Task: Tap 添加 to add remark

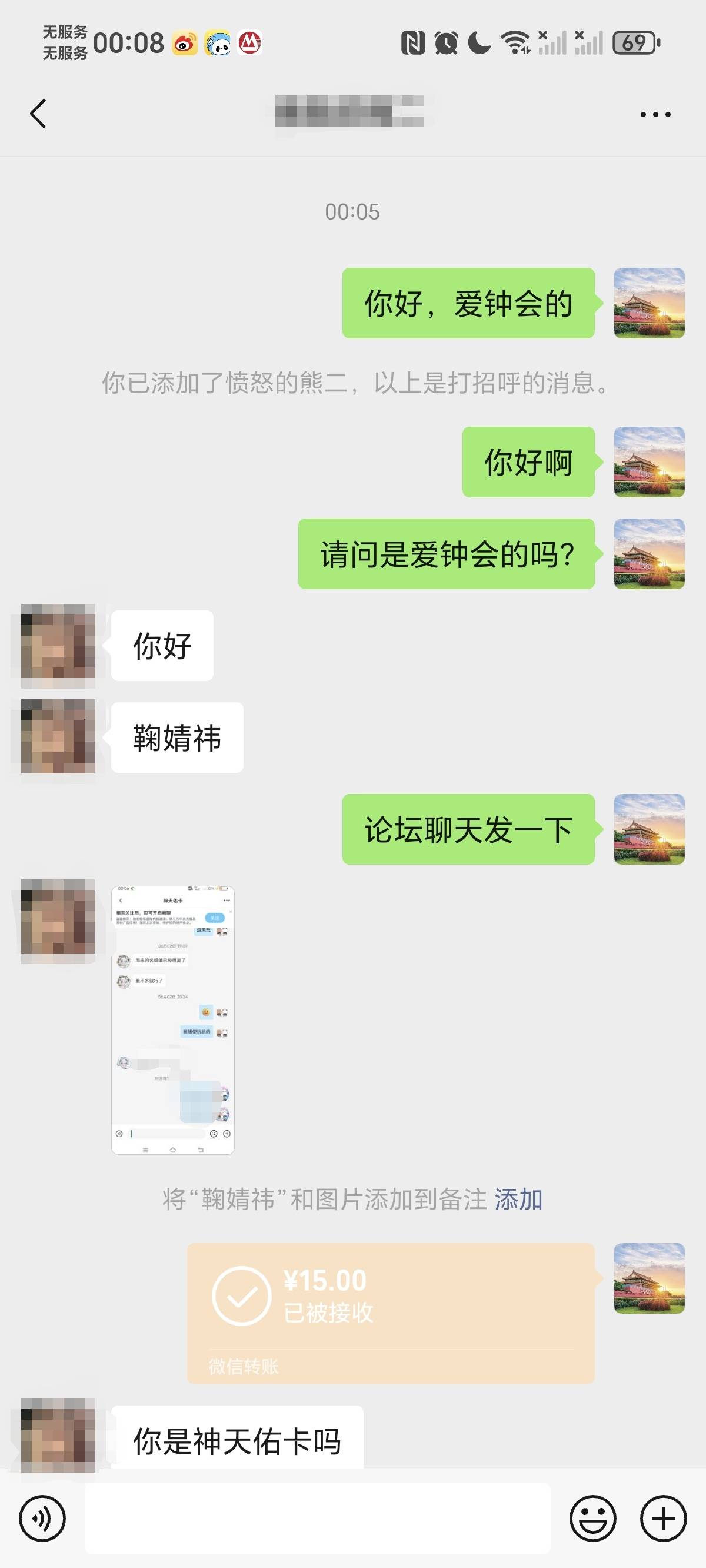Action: pyautogui.click(x=518, y=1199)
